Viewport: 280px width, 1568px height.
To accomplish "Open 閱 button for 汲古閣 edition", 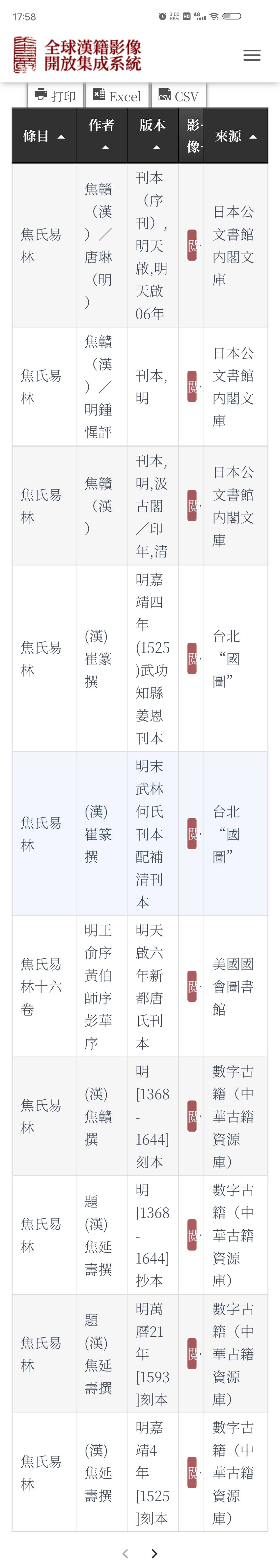I will coord(192,505).
